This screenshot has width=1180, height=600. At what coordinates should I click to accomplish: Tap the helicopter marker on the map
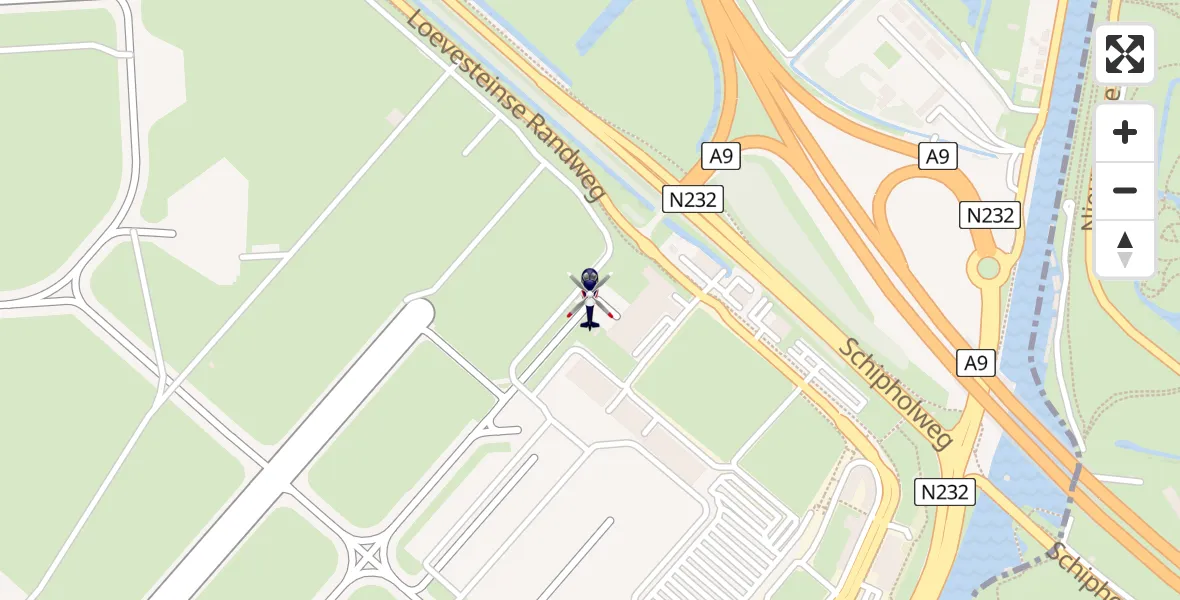point(590,298)
